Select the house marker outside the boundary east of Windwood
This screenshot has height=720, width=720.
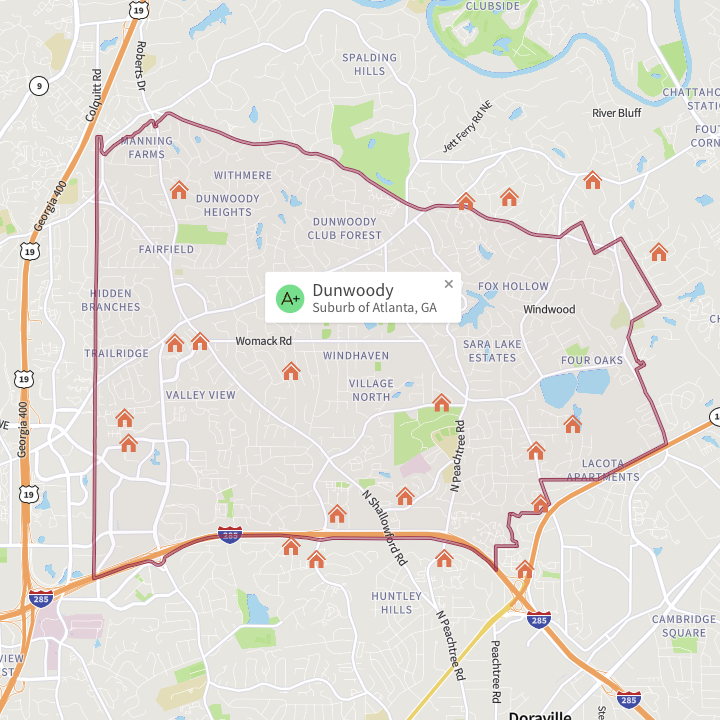tap(658, 252)
